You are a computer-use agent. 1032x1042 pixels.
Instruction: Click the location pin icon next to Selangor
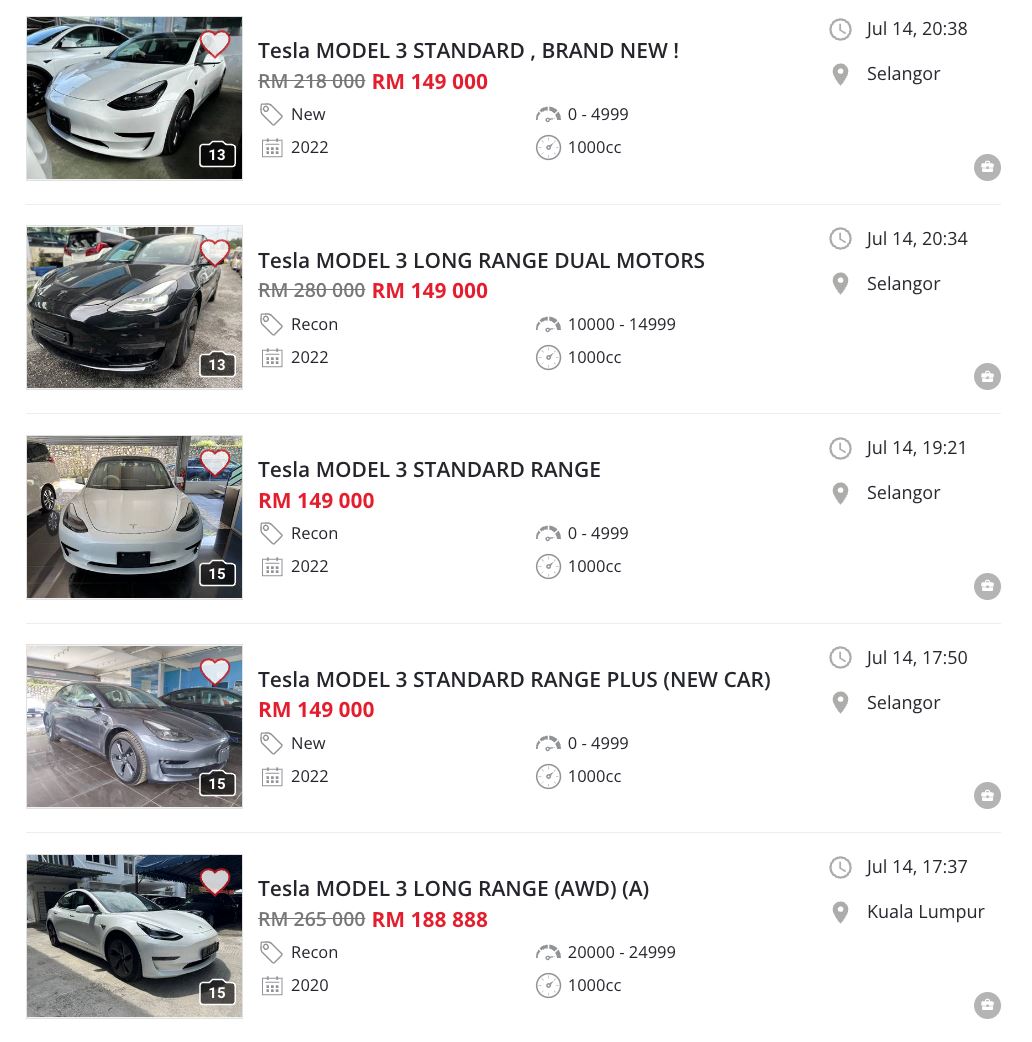(840, 74)
